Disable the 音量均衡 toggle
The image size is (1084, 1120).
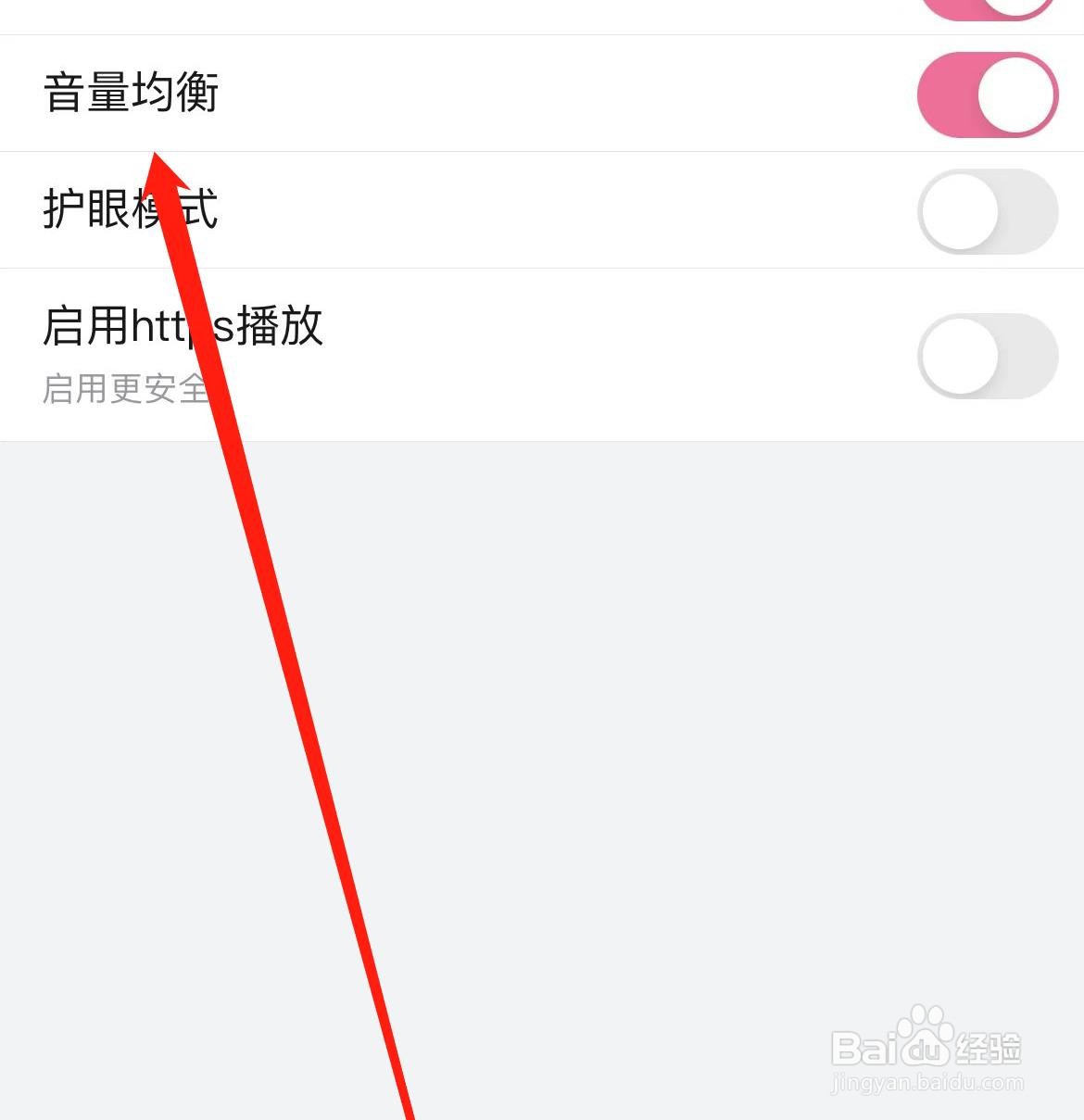pos(988,94)
